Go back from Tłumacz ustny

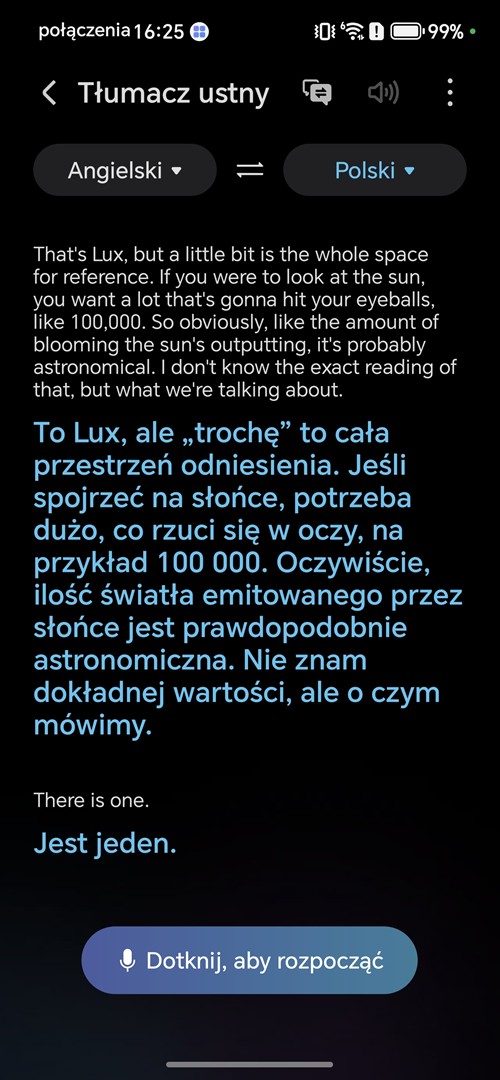[x=49, y=92]
